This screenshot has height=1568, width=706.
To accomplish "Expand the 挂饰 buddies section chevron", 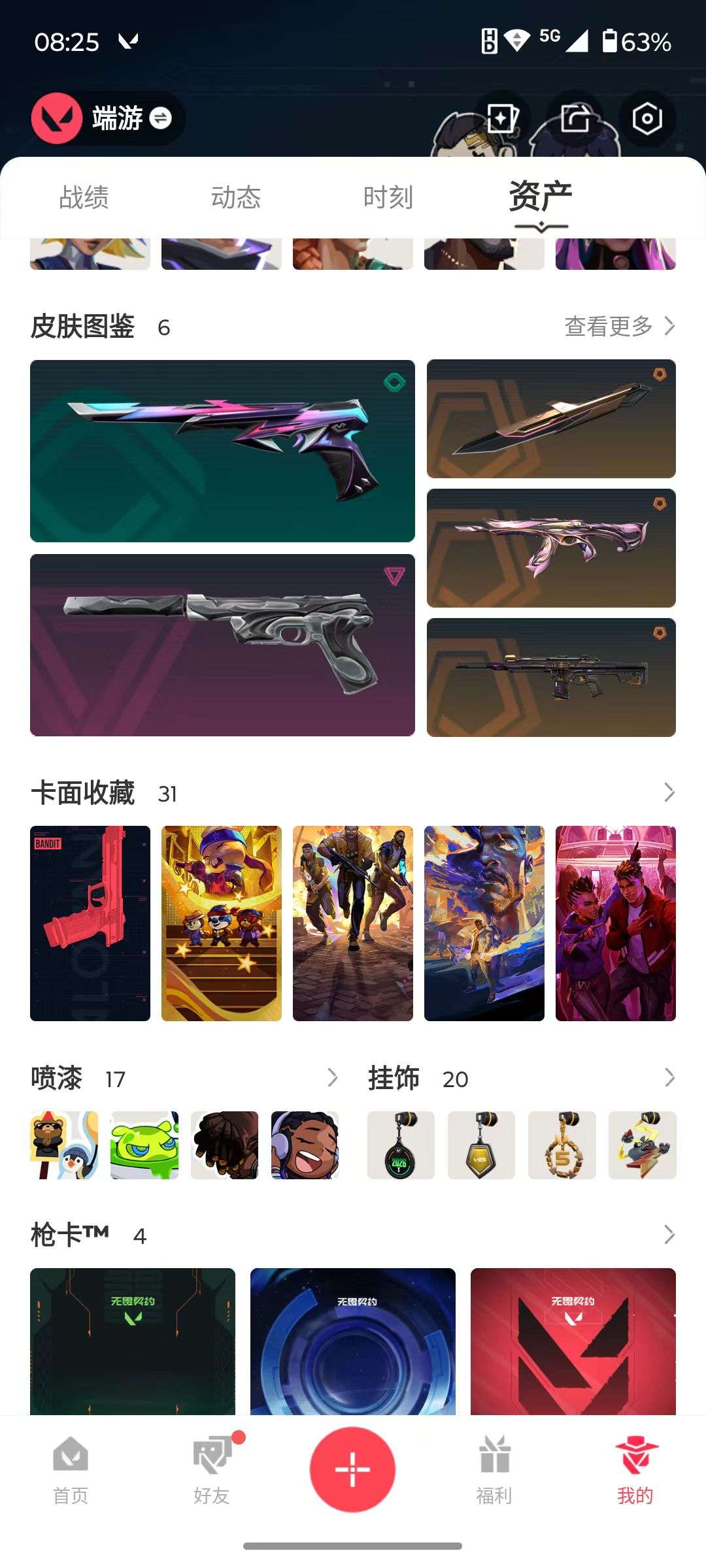I will coord(669,1078).
